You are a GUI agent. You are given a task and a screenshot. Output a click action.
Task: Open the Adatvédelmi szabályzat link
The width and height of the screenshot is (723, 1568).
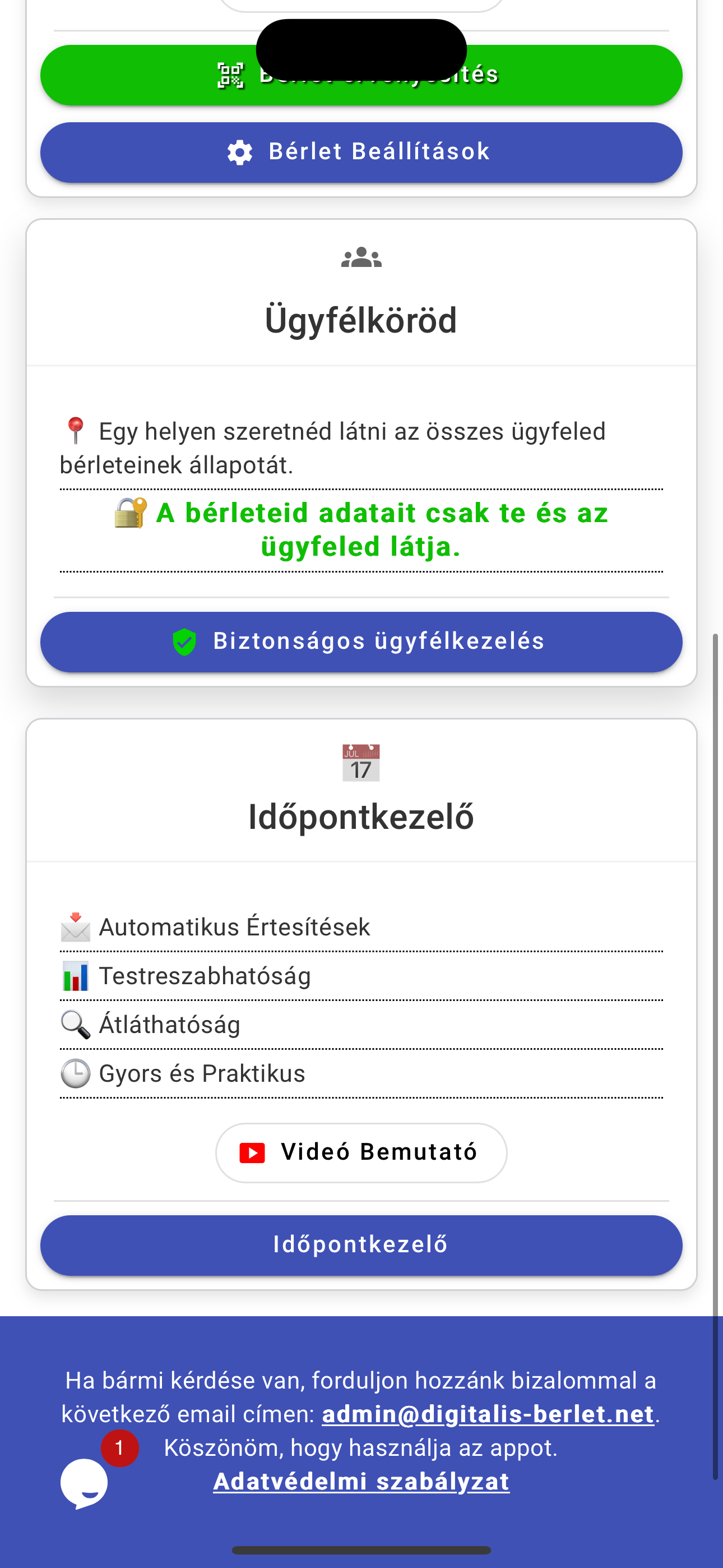tap(361, 1481)
